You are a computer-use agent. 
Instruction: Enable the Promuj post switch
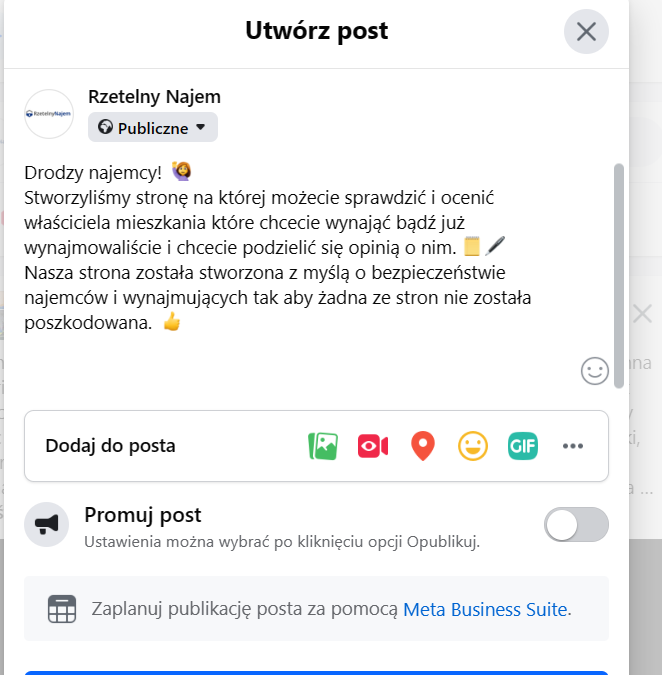click(576, 525)
